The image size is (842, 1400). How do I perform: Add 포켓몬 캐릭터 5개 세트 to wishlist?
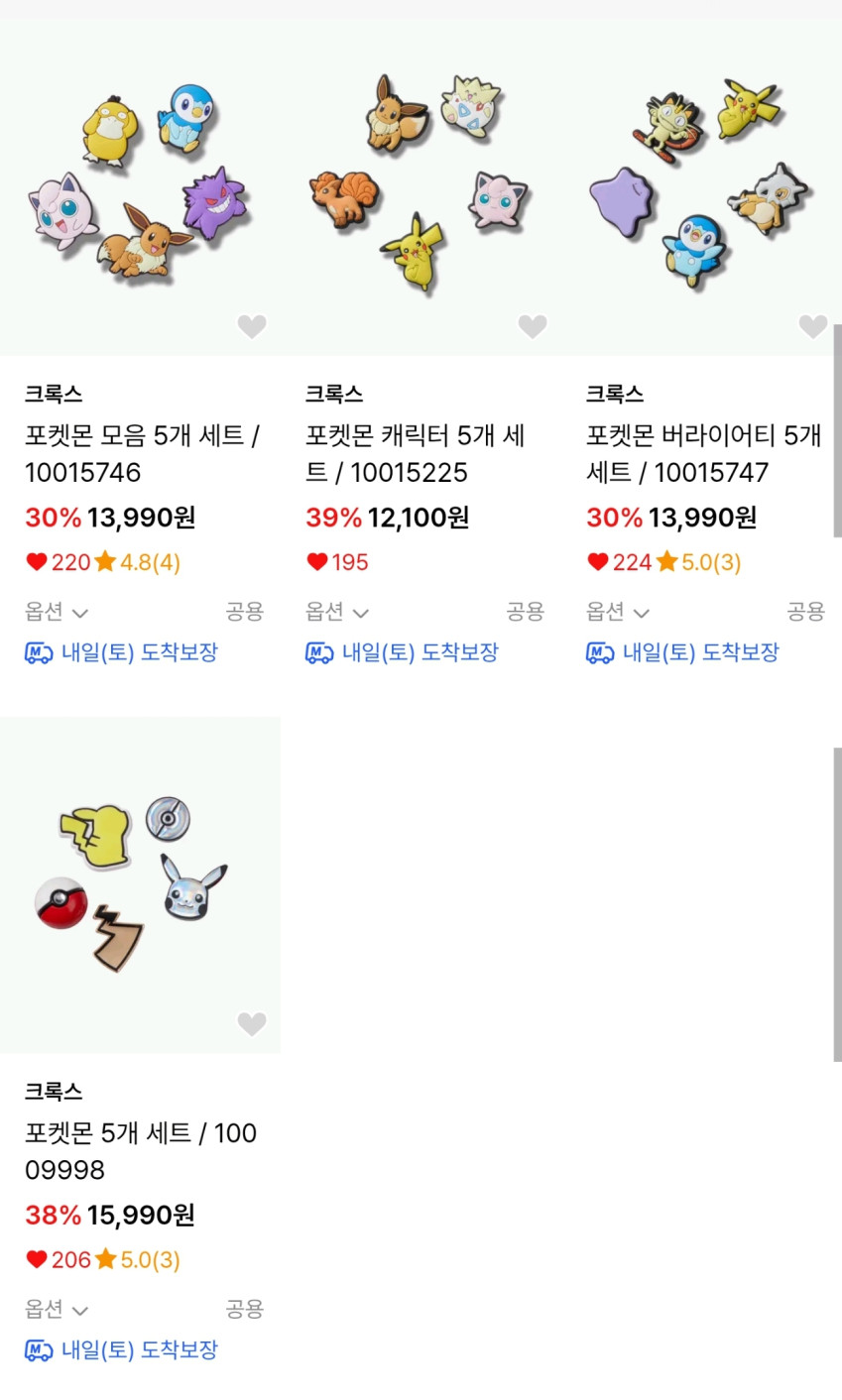(533, 326)
